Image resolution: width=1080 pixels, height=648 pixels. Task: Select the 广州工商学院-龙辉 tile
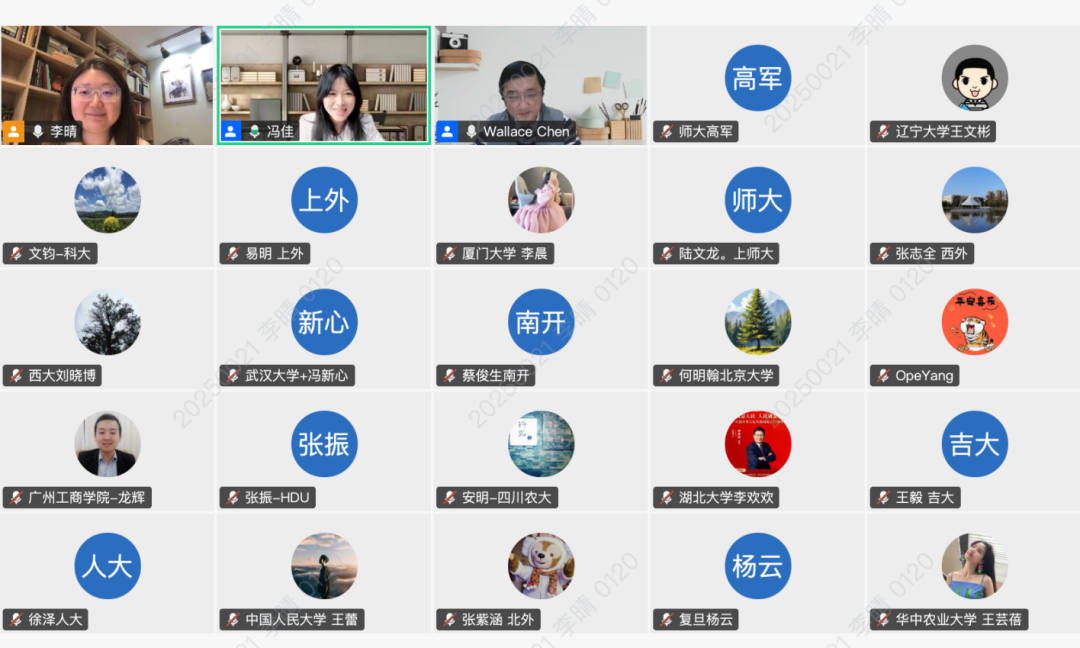pyautogui.click(x=107, y=451)
